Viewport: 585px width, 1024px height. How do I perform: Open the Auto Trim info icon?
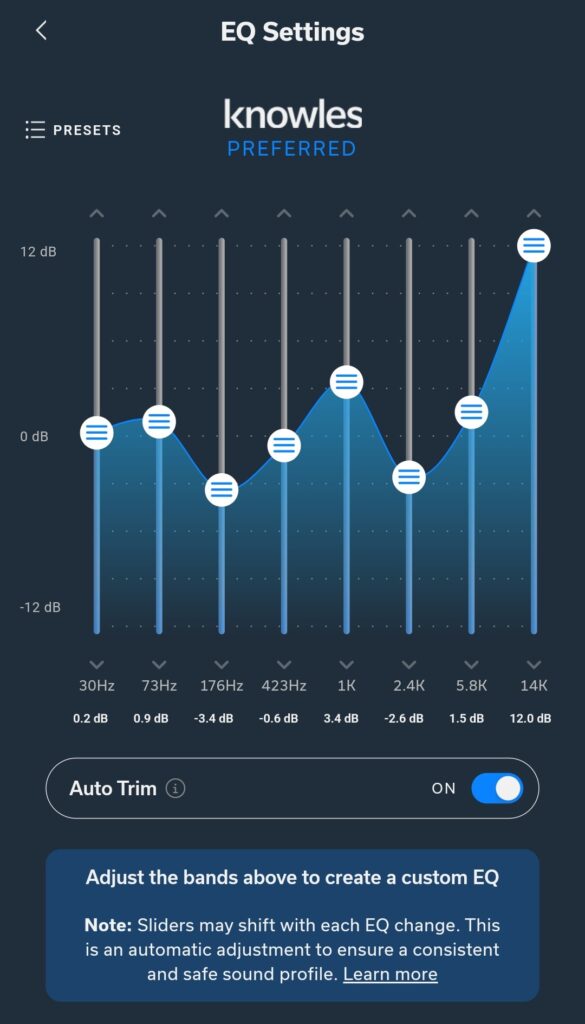coord(175,788)
